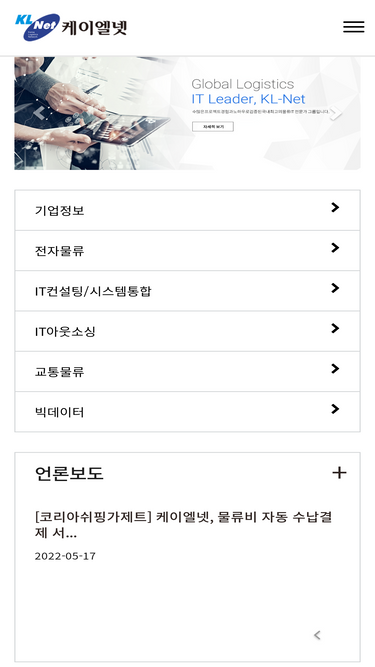The image size is (375, 667).
Task: Tap the plus icon beside 언론보도
Action: [339, 473]
